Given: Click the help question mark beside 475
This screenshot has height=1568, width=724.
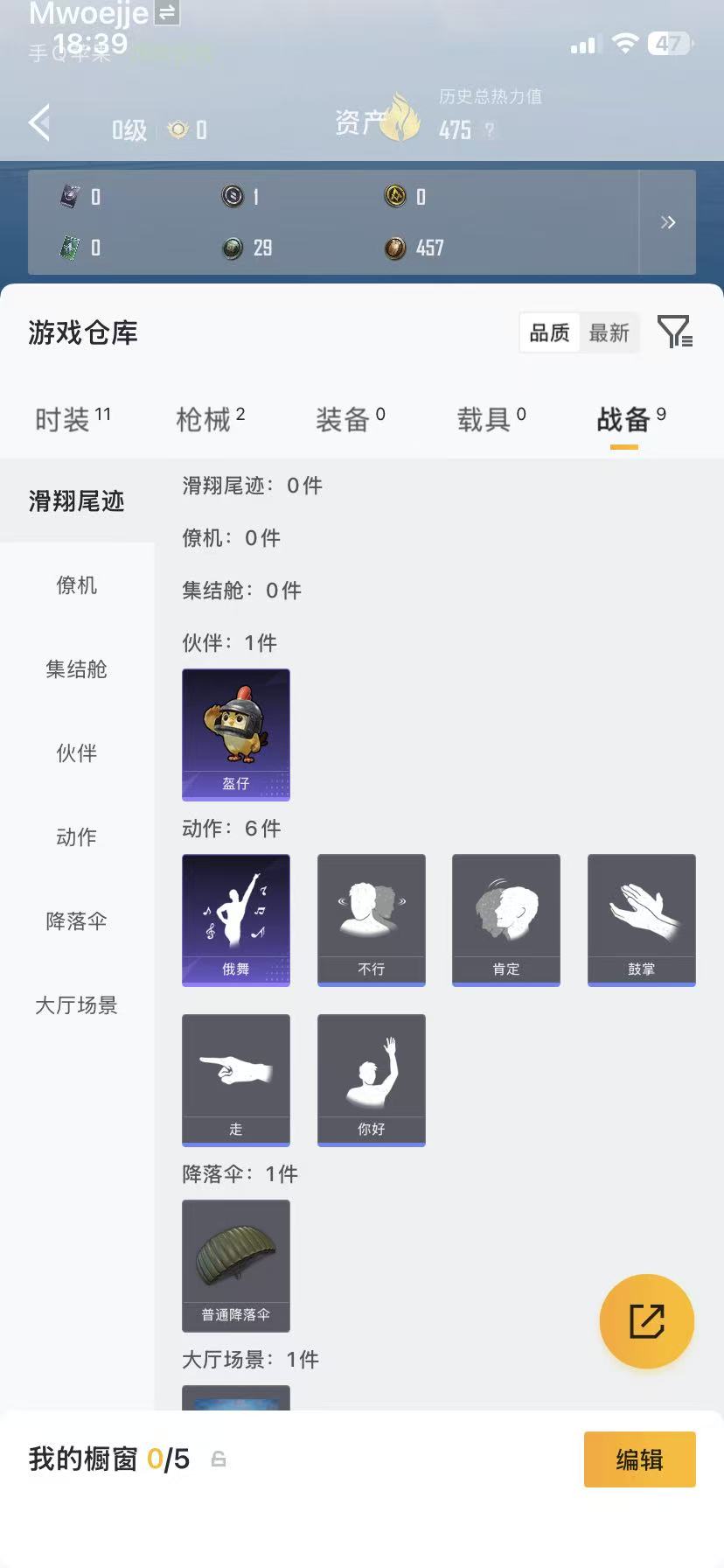Looking at the screenshot, I should click(x=490, y=132).
